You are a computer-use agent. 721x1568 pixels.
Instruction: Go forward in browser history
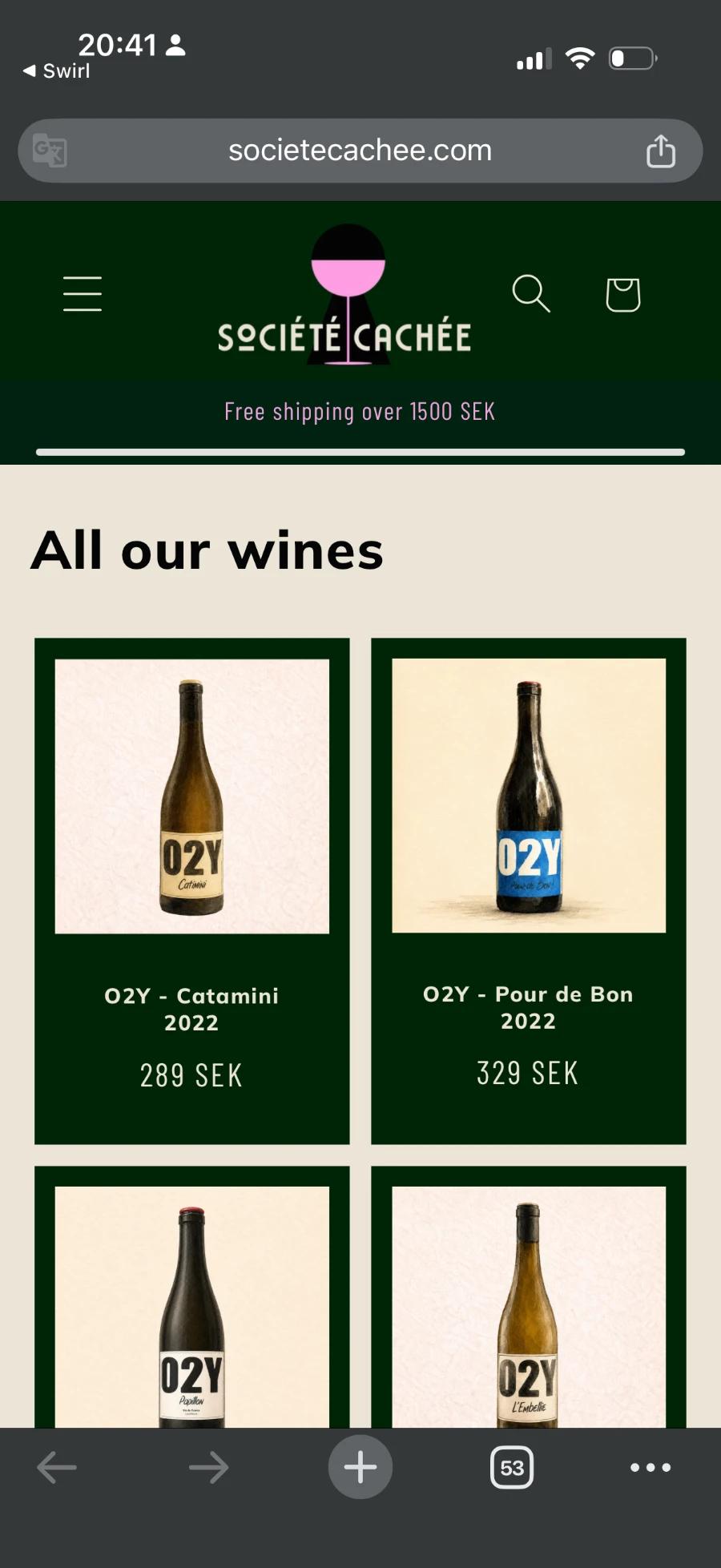pyautogui.click(x=209, y=1468)
